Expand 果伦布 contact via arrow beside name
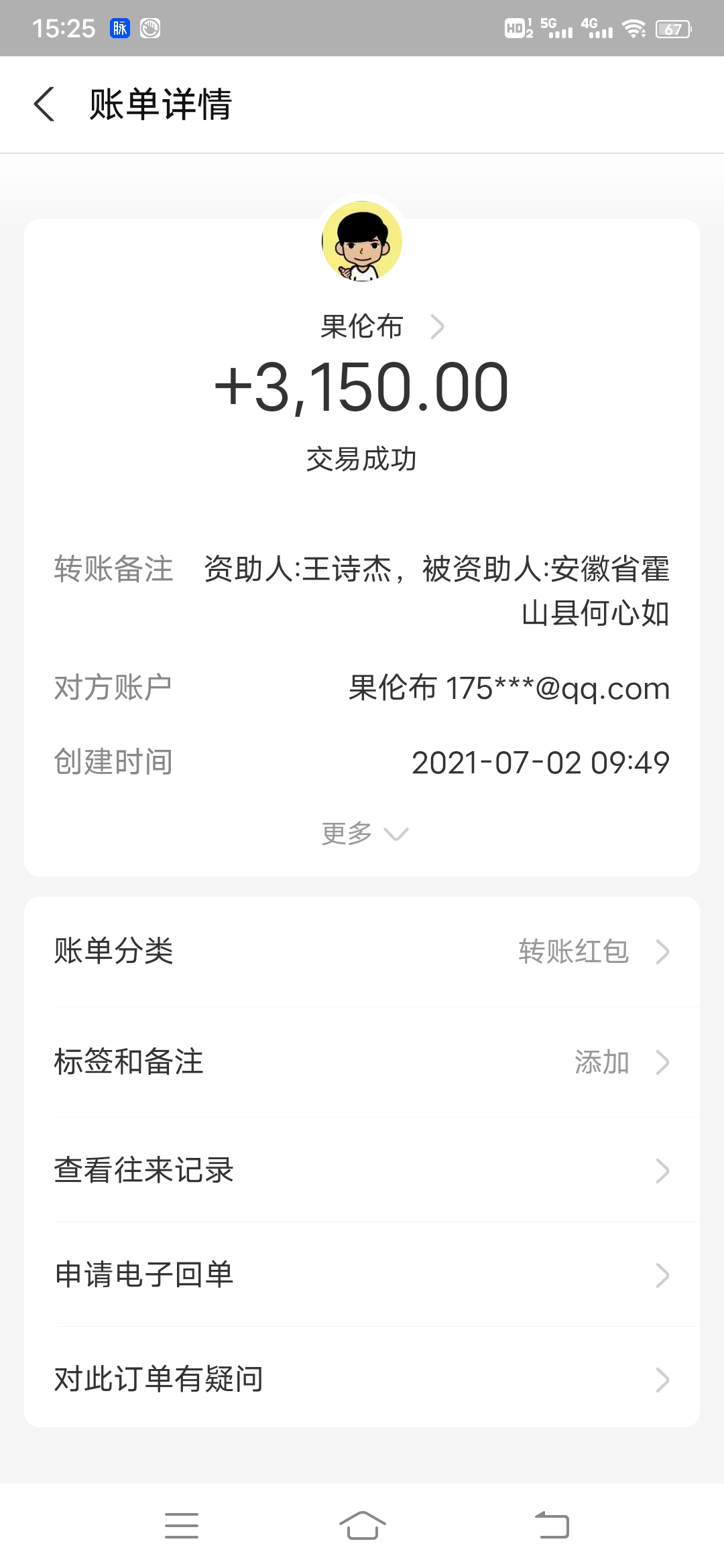Image resolution: width=724 pixels, height=1568 pixels. click(x=439, y=326)
